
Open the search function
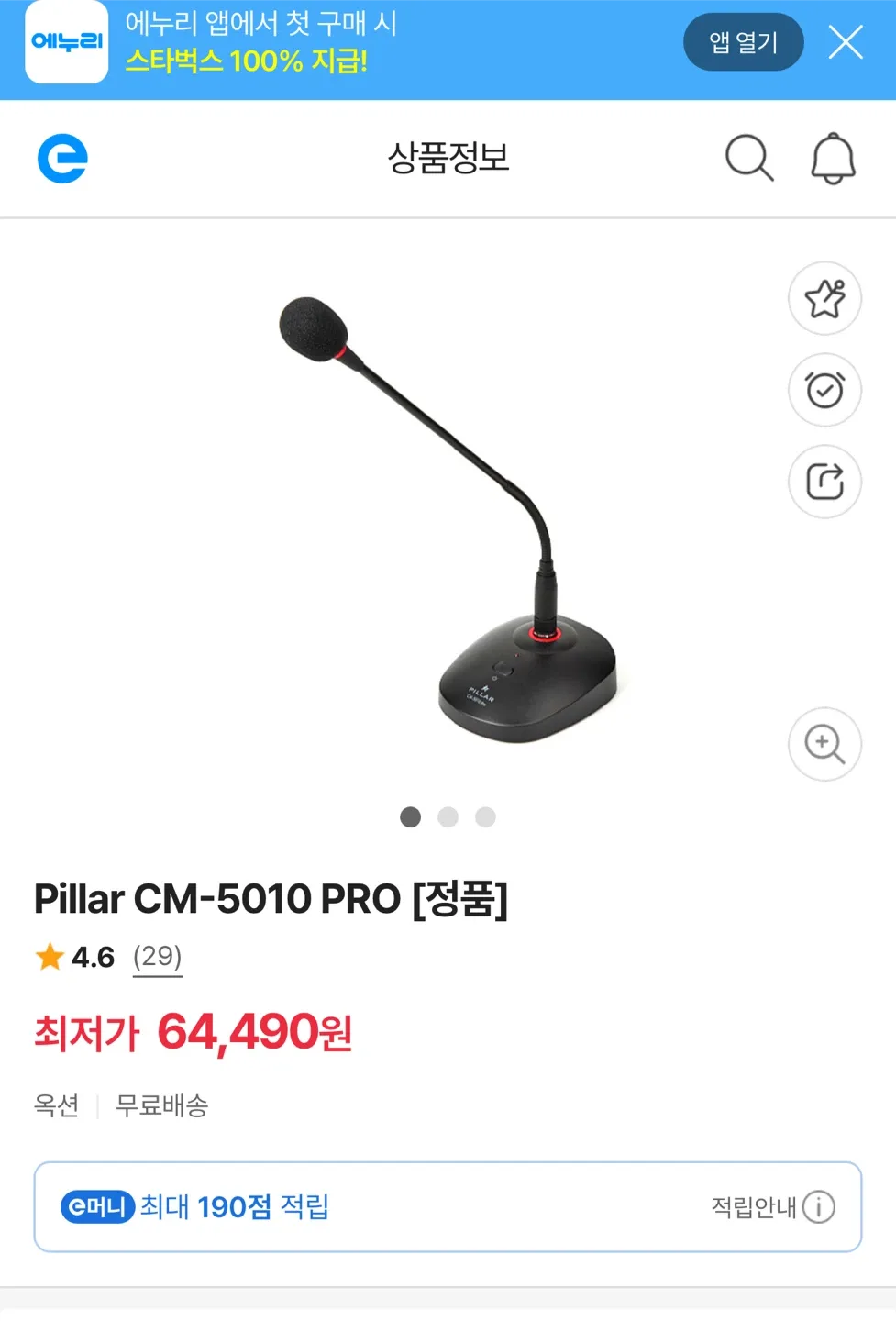748,159
